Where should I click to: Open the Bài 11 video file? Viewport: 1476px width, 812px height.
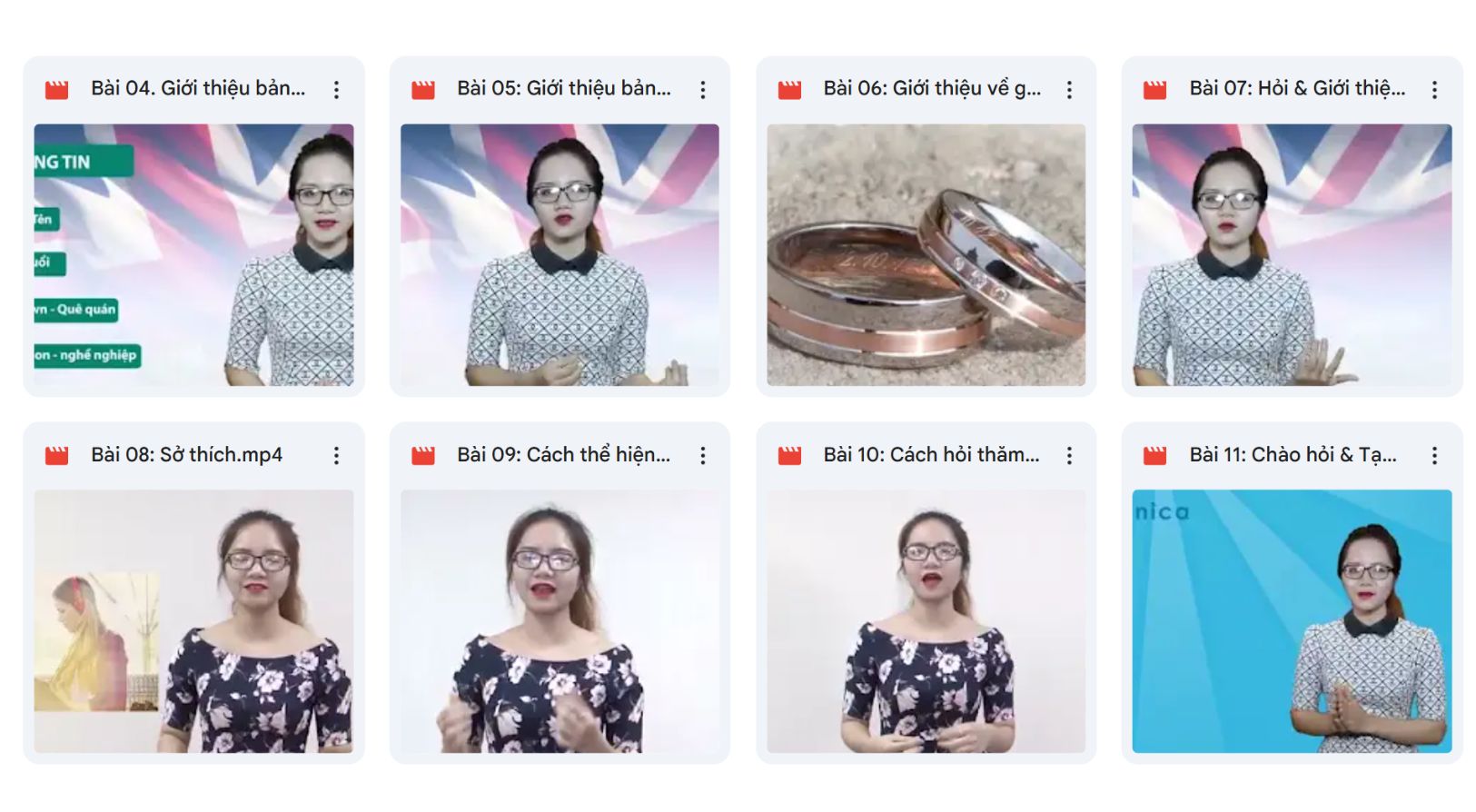coord(1292,620)
